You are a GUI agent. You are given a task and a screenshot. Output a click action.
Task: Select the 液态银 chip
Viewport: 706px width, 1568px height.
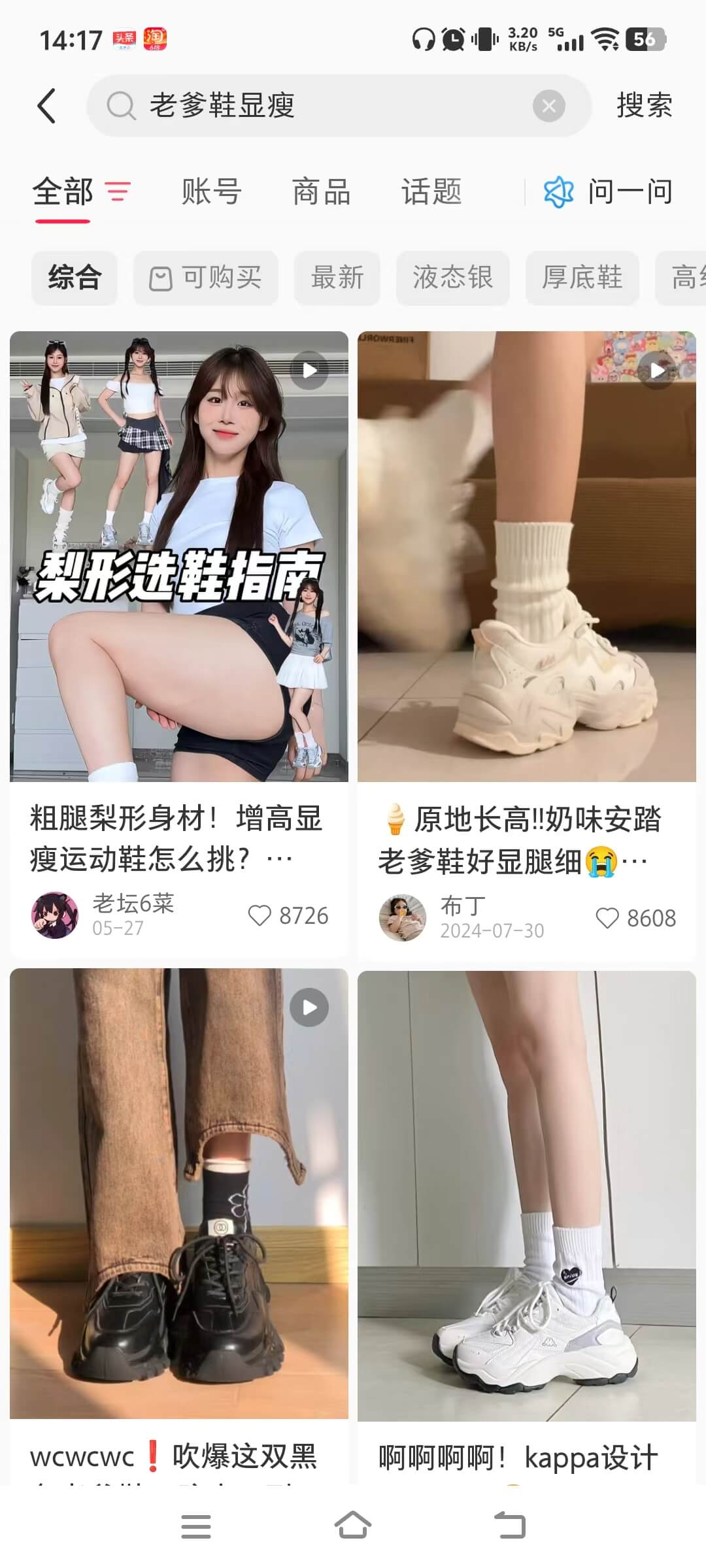coord(452,278)
